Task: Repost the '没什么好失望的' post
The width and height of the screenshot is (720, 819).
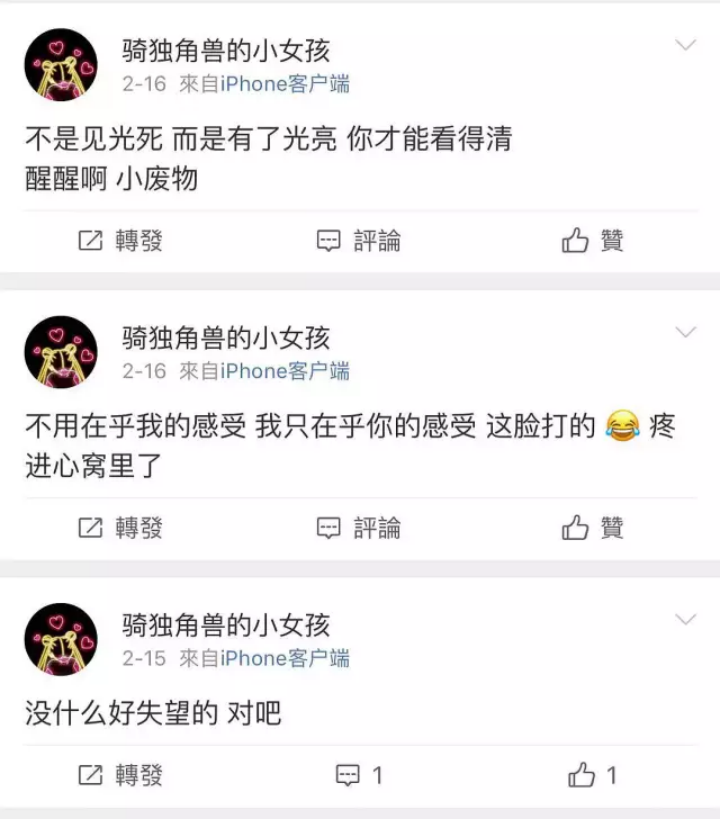Action: click(x=120, y=775)
